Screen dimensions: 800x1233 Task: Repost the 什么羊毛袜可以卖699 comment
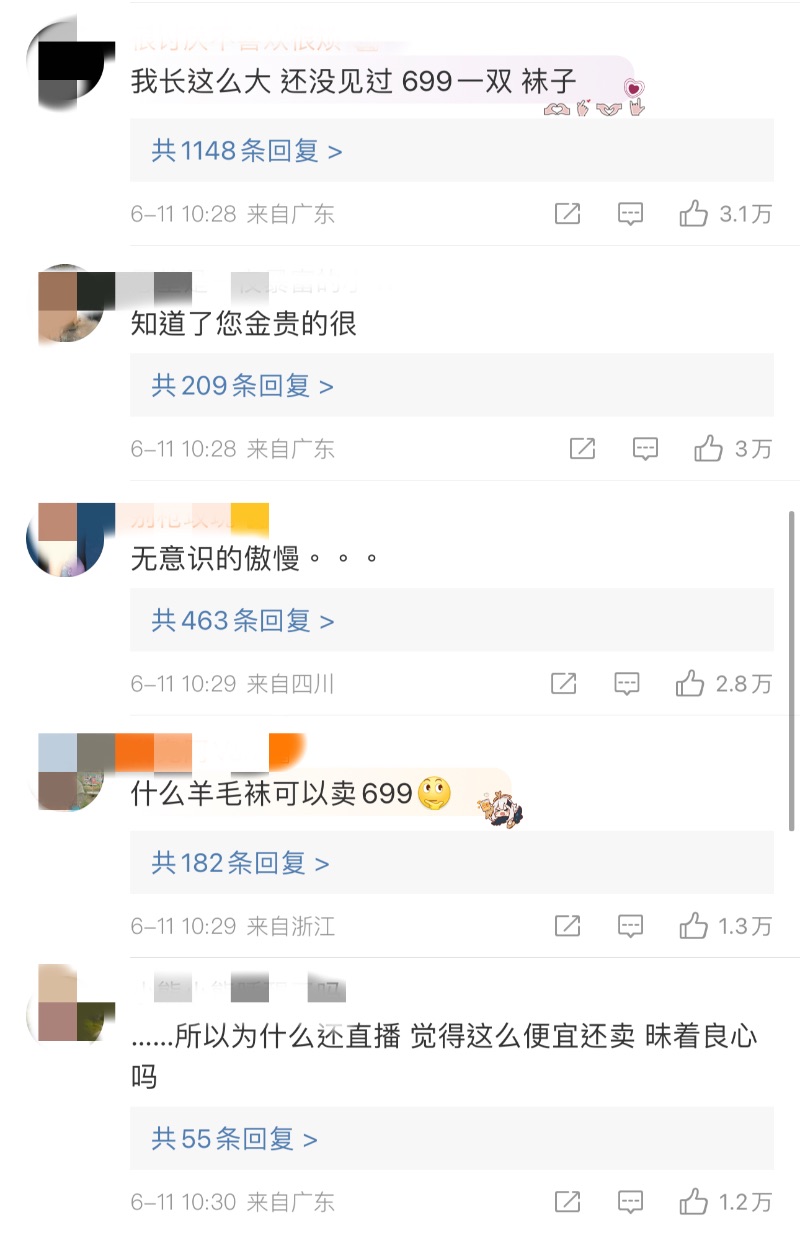pos(567,926)
